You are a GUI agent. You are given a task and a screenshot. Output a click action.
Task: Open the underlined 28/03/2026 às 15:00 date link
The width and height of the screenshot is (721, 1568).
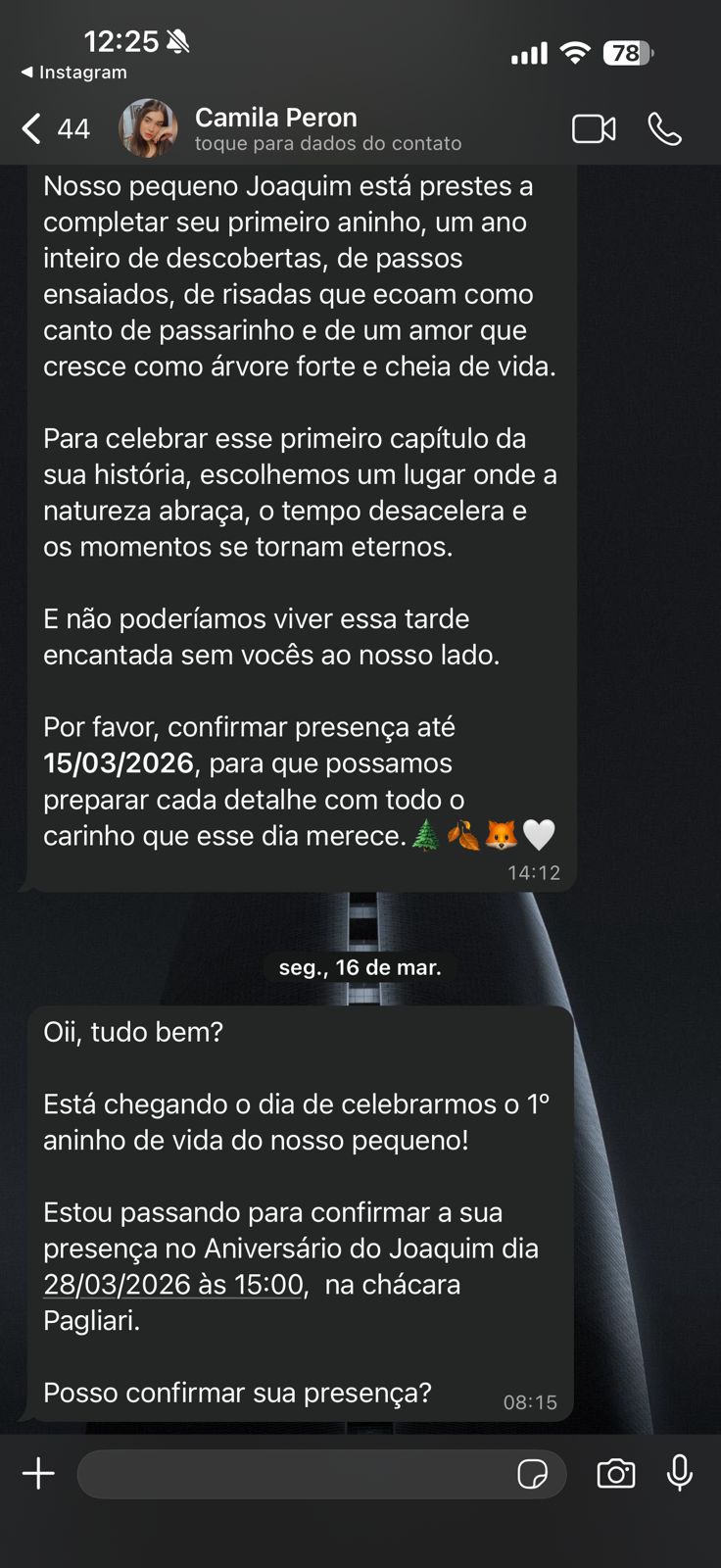pos(174,1285)
